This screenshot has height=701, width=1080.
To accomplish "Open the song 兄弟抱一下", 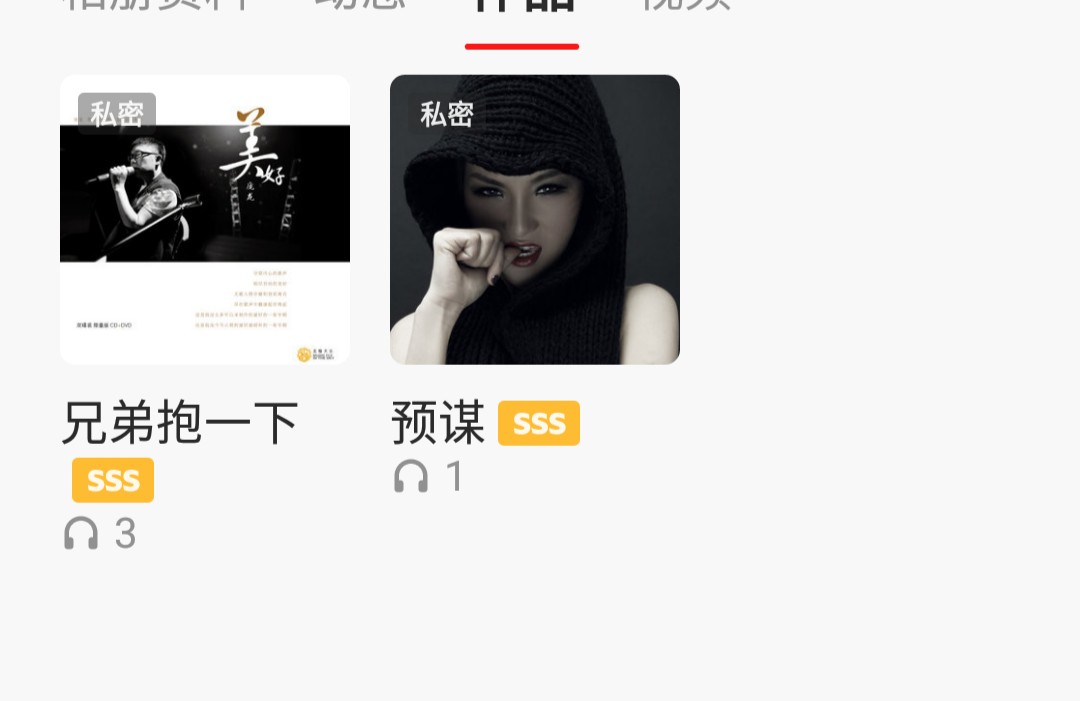I will point(205,220).
